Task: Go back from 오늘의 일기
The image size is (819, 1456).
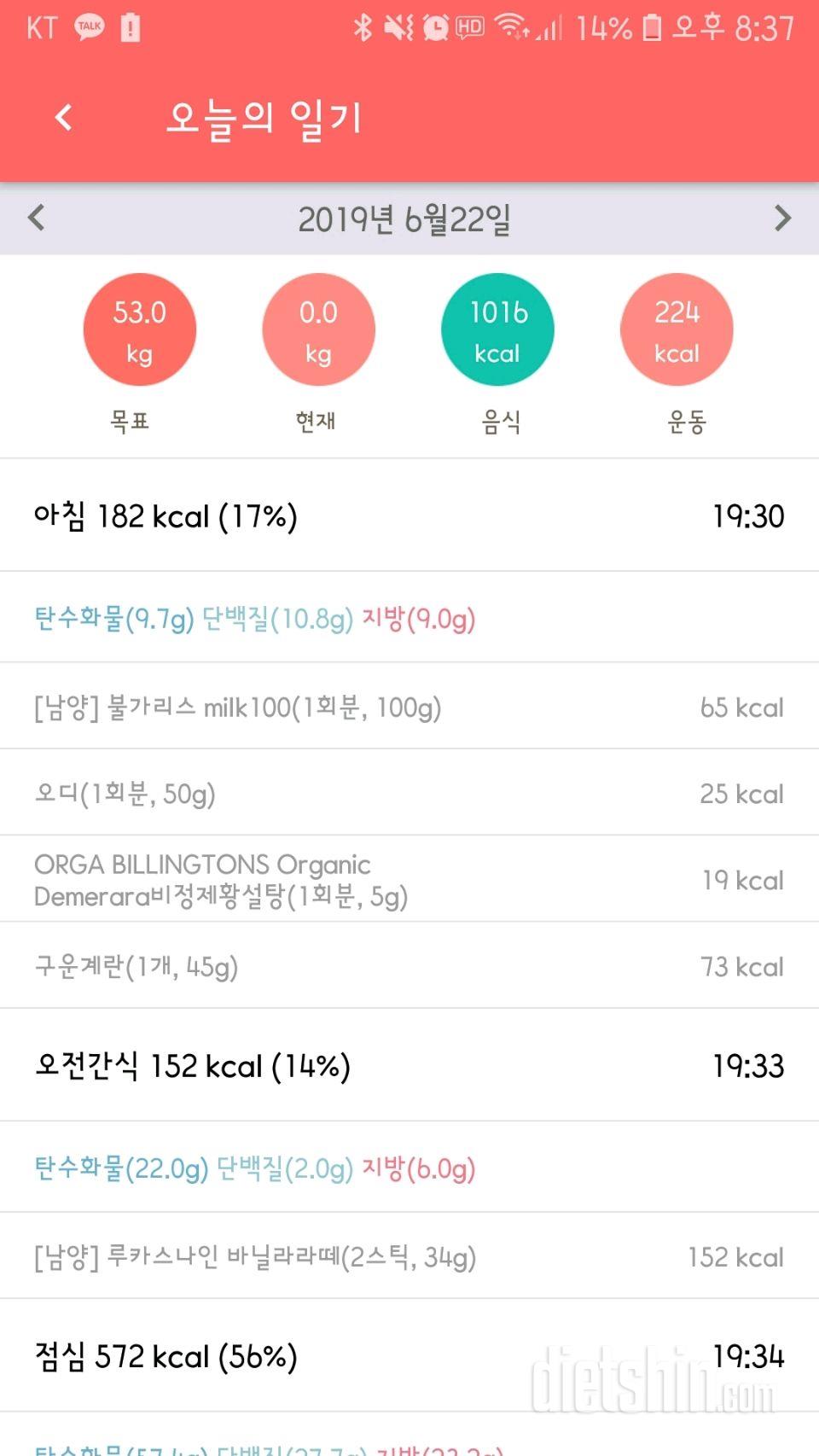Action: pyautogui.click(x=64, y=117)
